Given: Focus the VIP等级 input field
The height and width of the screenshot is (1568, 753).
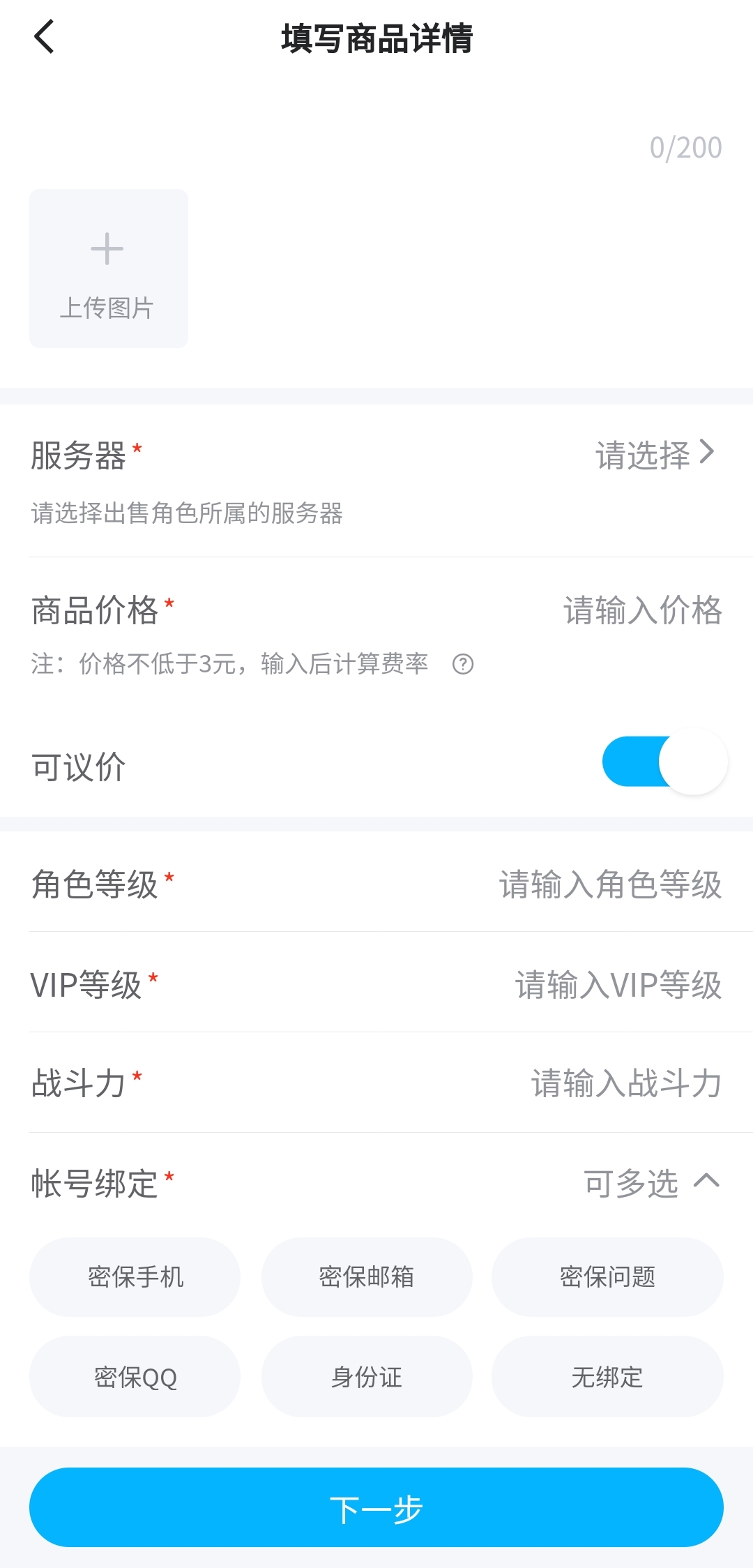Looking at the screenshot, I should (x=618, y=985).
